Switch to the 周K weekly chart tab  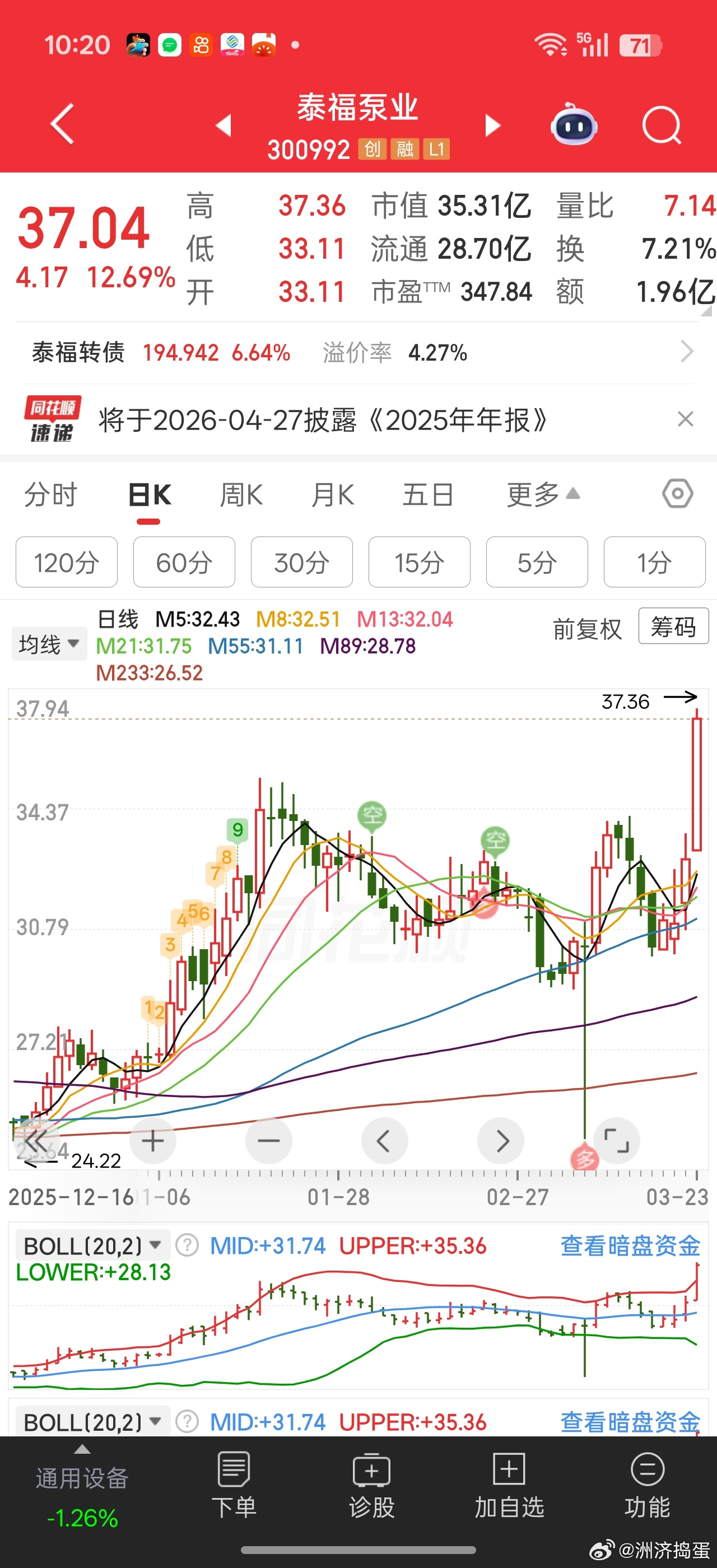click(241, 495)
